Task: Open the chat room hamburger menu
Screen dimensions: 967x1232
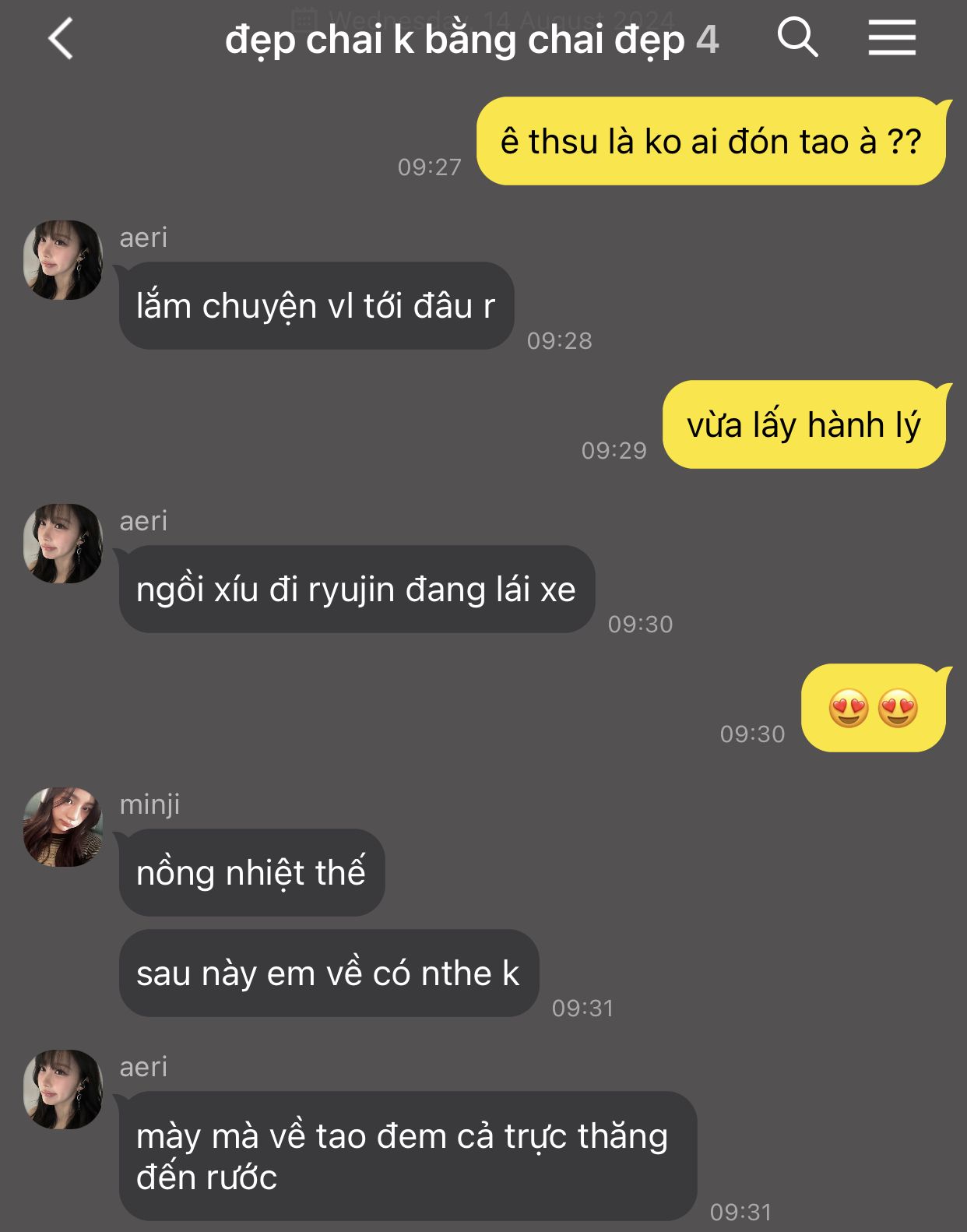Action: (x=891, y=38)
